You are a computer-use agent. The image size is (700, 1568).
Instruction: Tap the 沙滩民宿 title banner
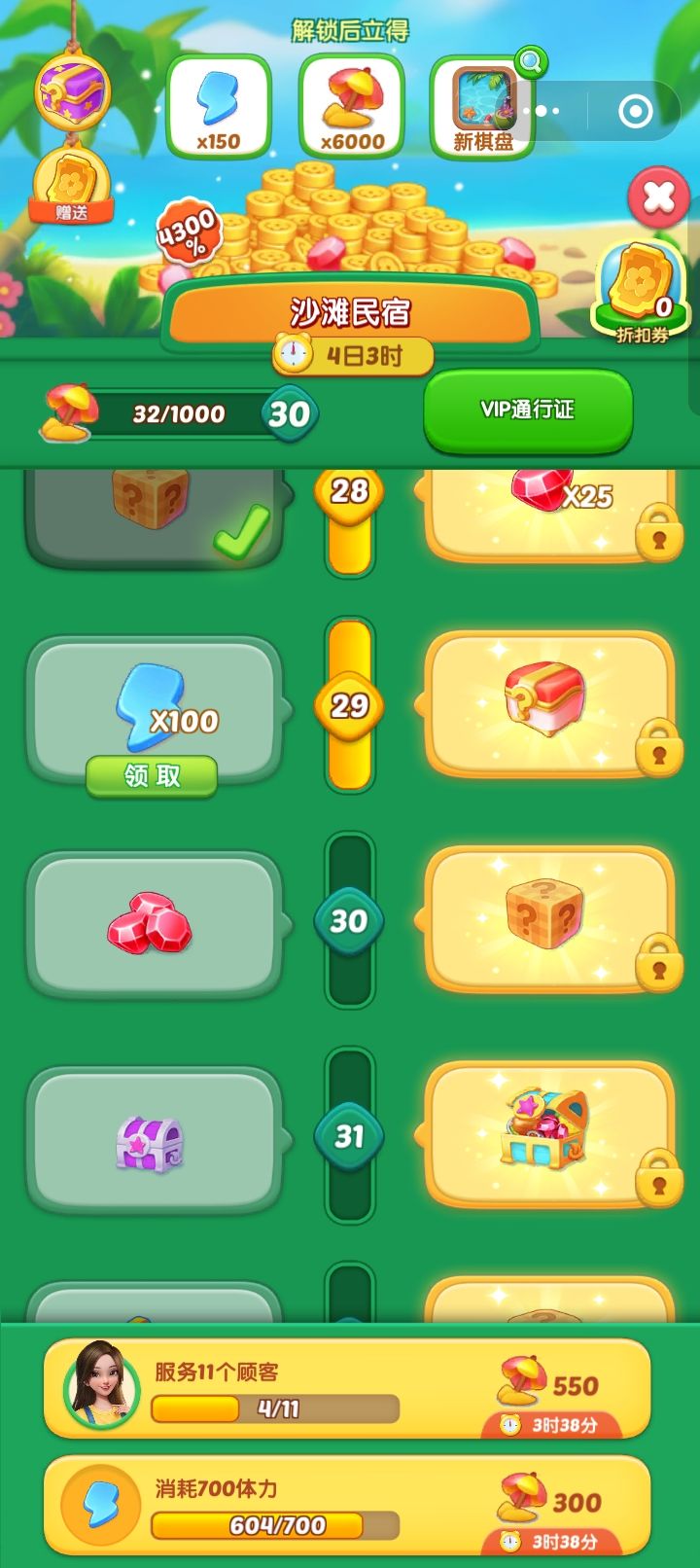(x=350, y=309)
